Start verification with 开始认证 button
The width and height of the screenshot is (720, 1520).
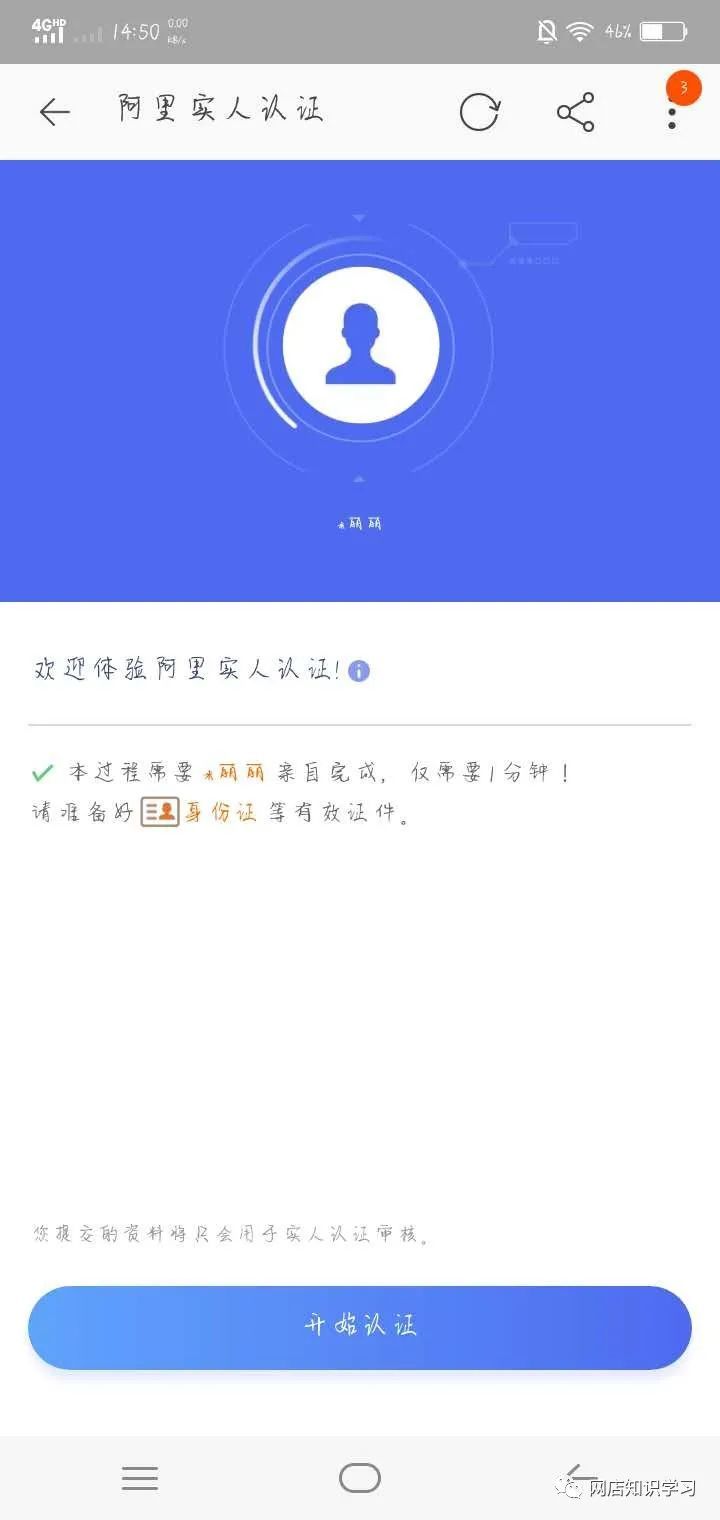tap(360, 1327)
